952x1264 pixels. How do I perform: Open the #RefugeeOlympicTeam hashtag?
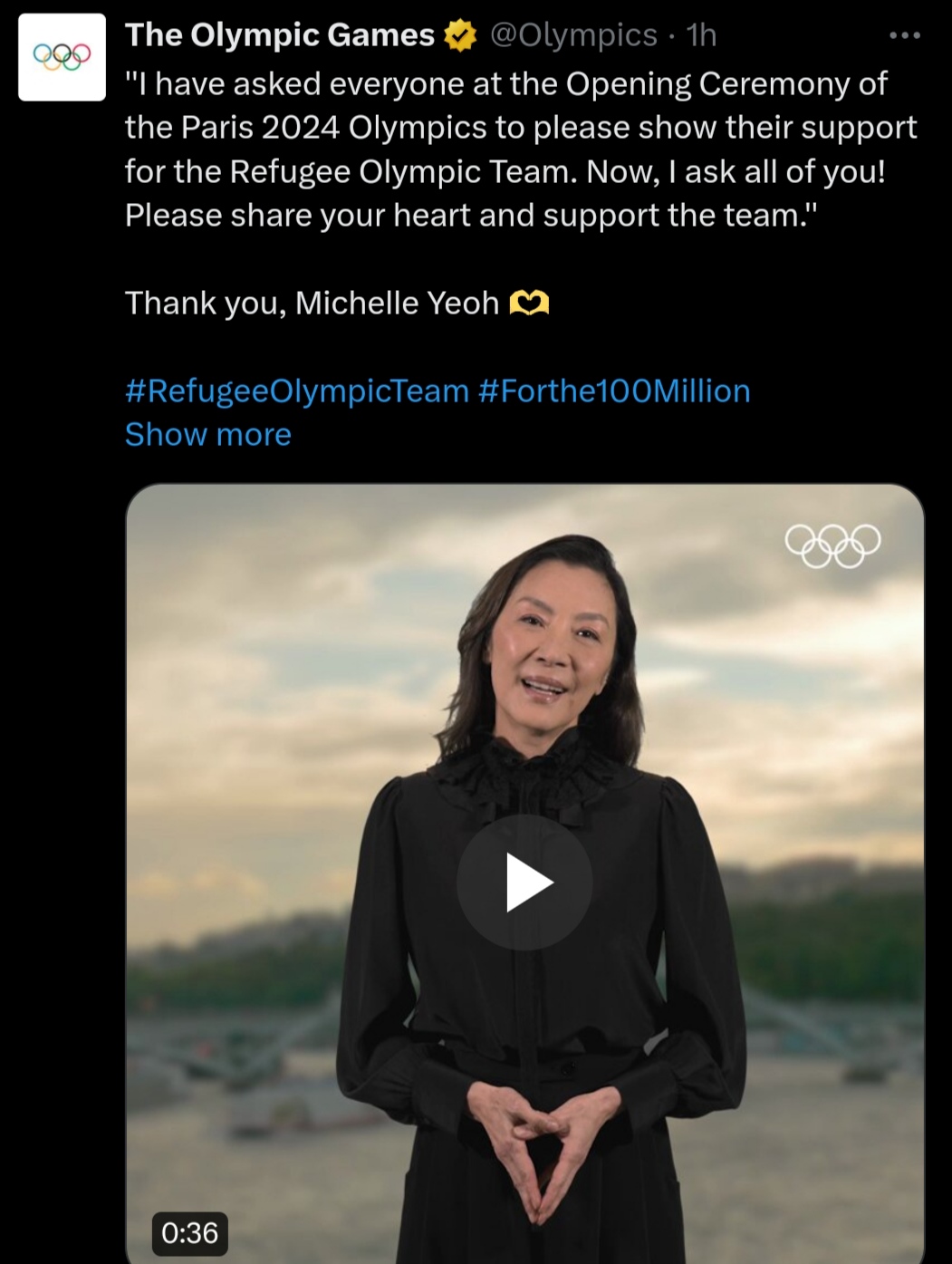[x=296, y=391]
